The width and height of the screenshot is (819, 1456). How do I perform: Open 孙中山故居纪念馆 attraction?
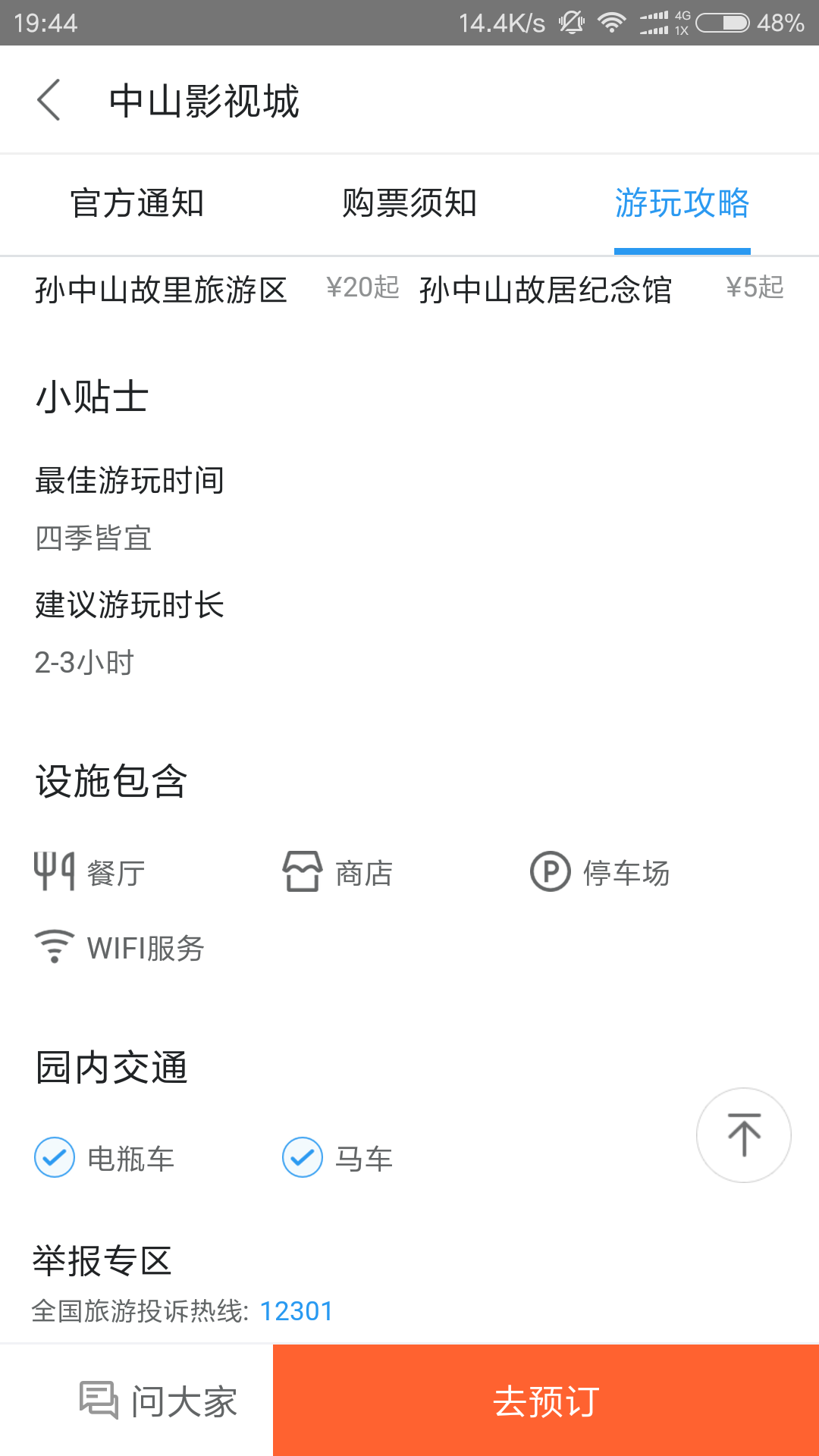[546, 290]
